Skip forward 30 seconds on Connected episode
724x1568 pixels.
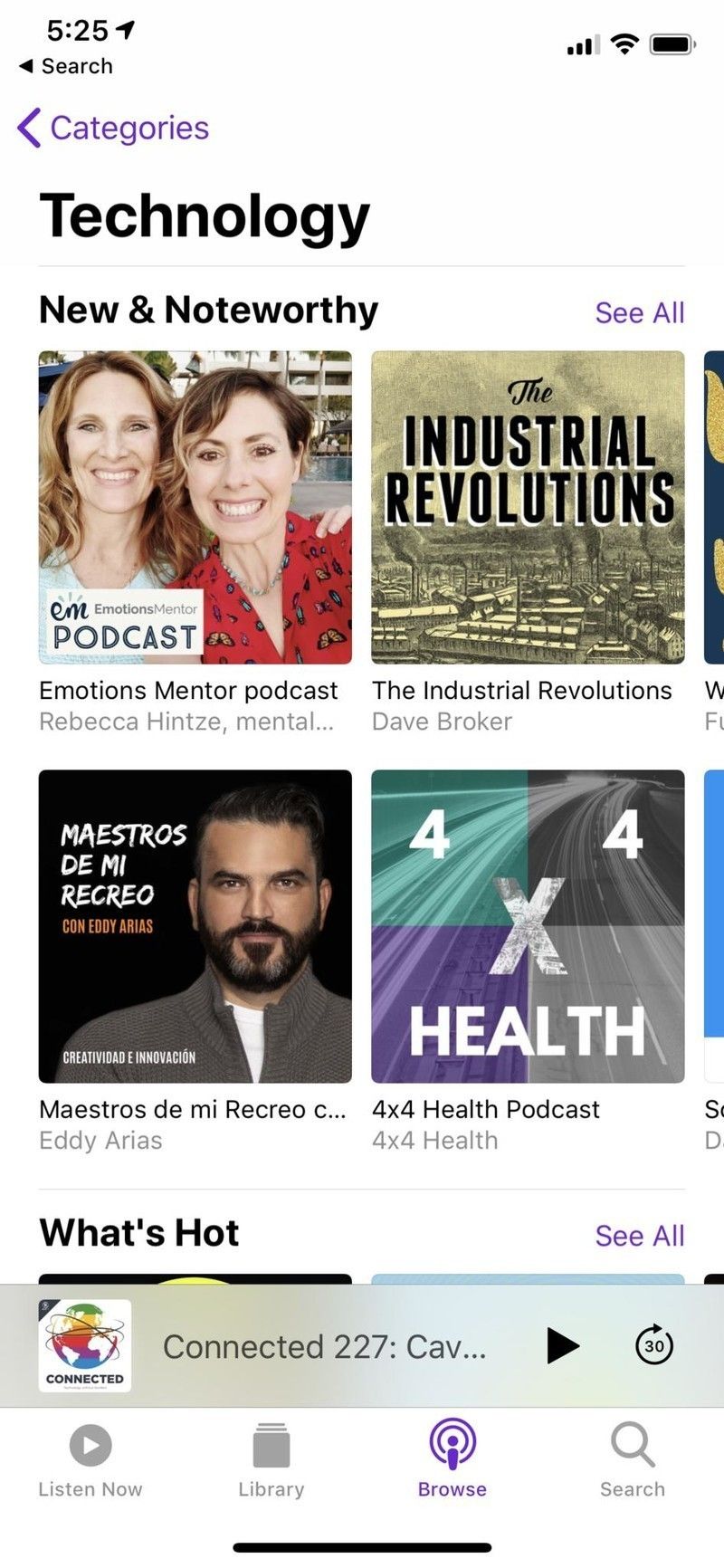point(653,1346)
